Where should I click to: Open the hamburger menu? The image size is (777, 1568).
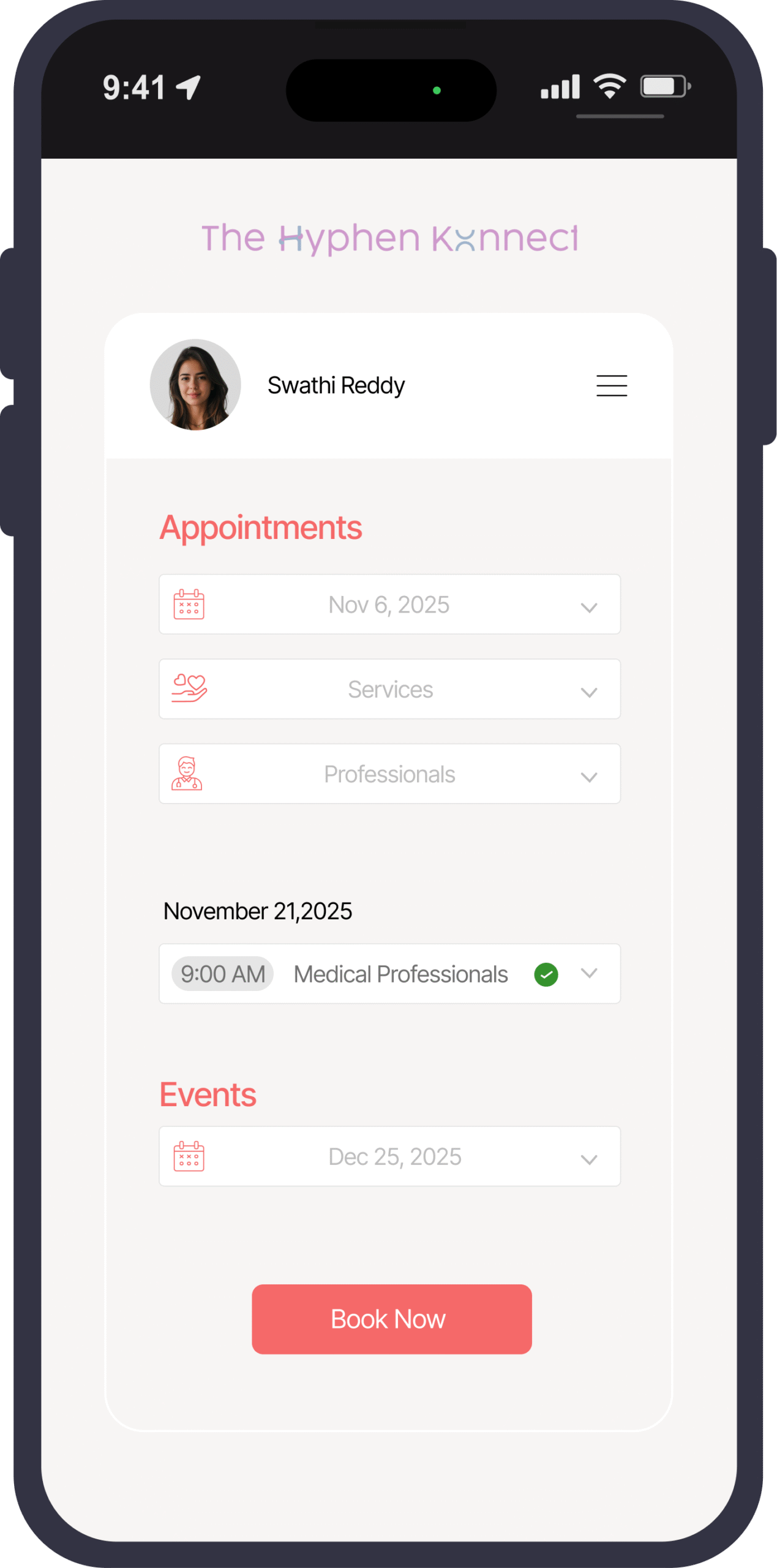[611, 386]
